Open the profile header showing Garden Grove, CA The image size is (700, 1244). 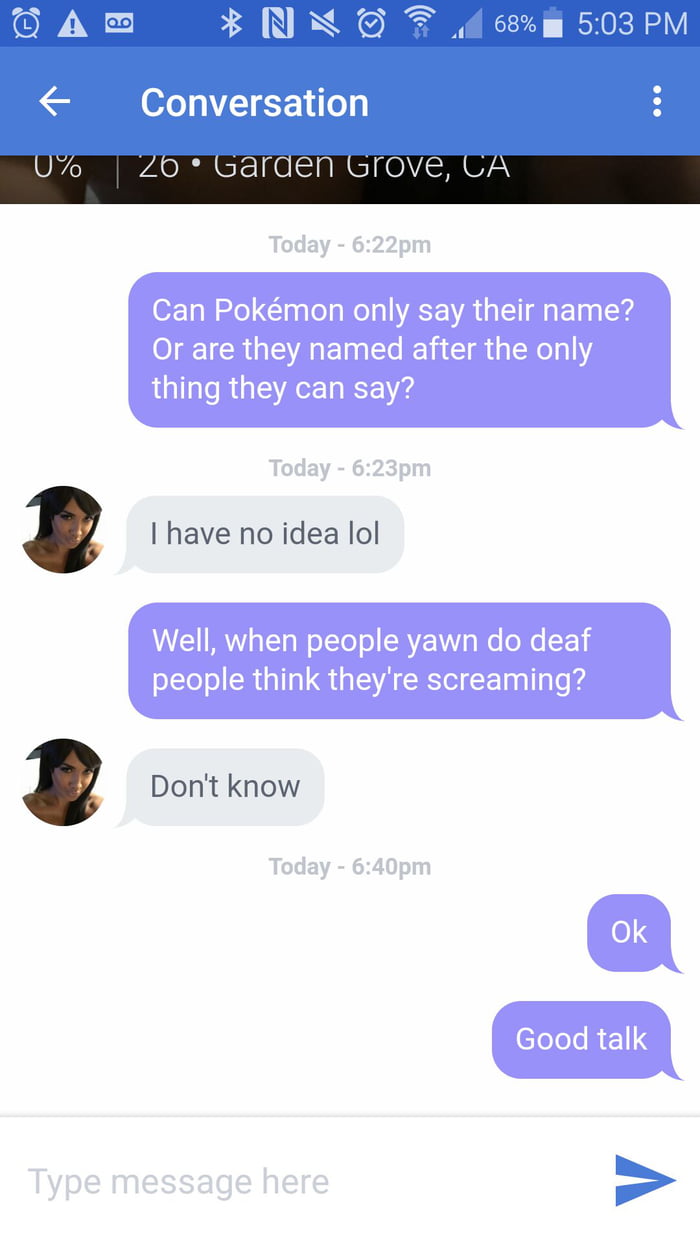coord(350,179)
